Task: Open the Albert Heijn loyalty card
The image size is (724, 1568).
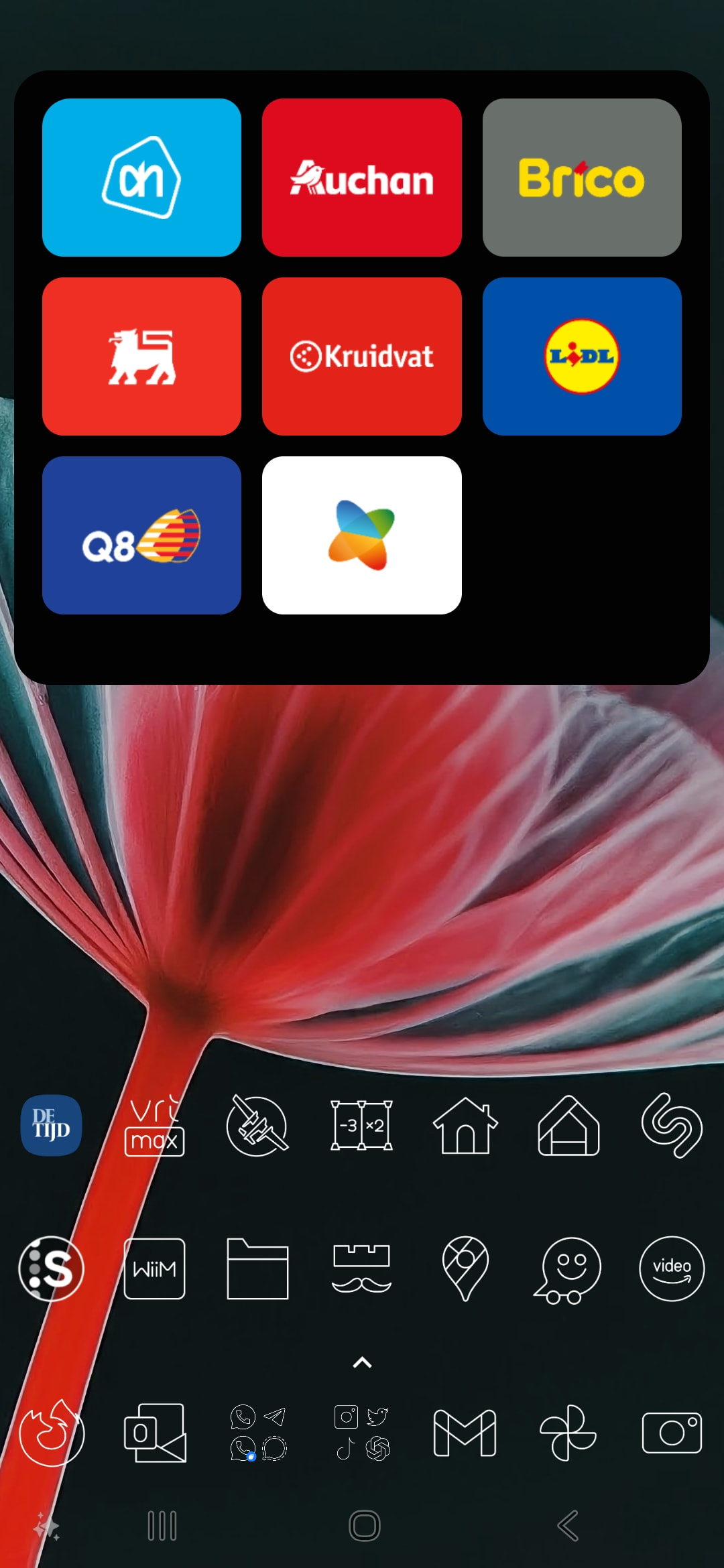Action: 141,178
